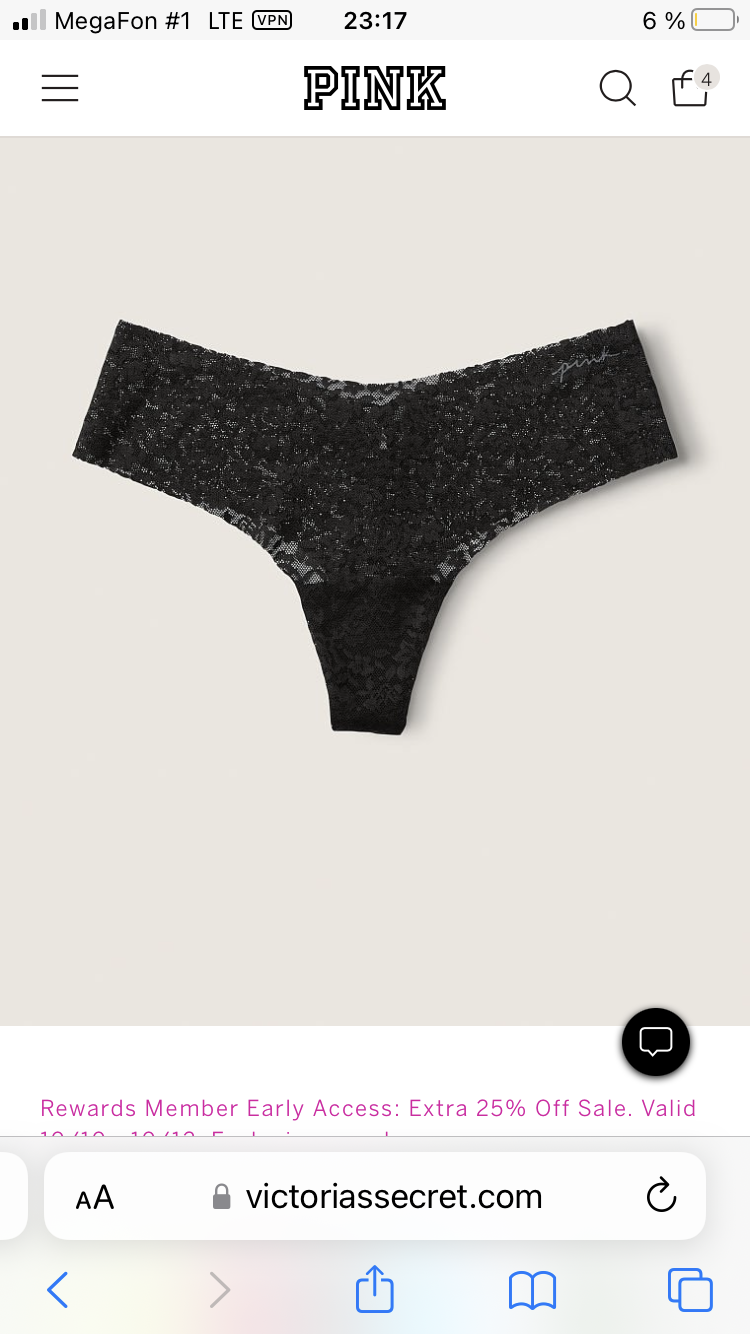
Task: Show all open tabs
Action: pyautogui.click(x=690, y=1290)
